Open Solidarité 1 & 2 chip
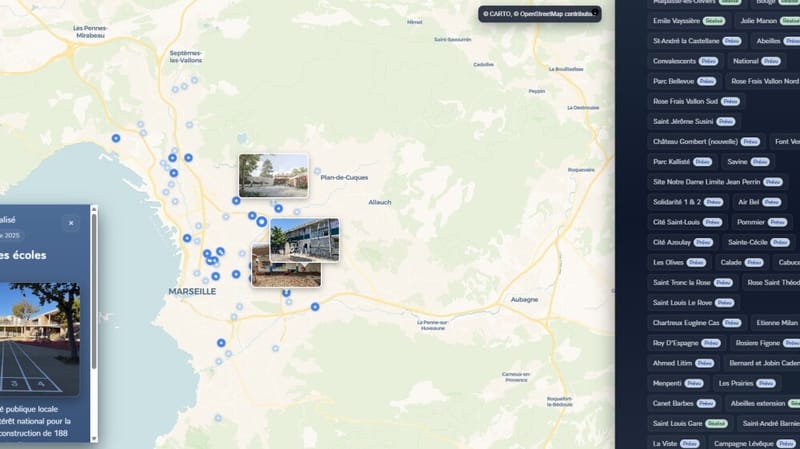 687,202
